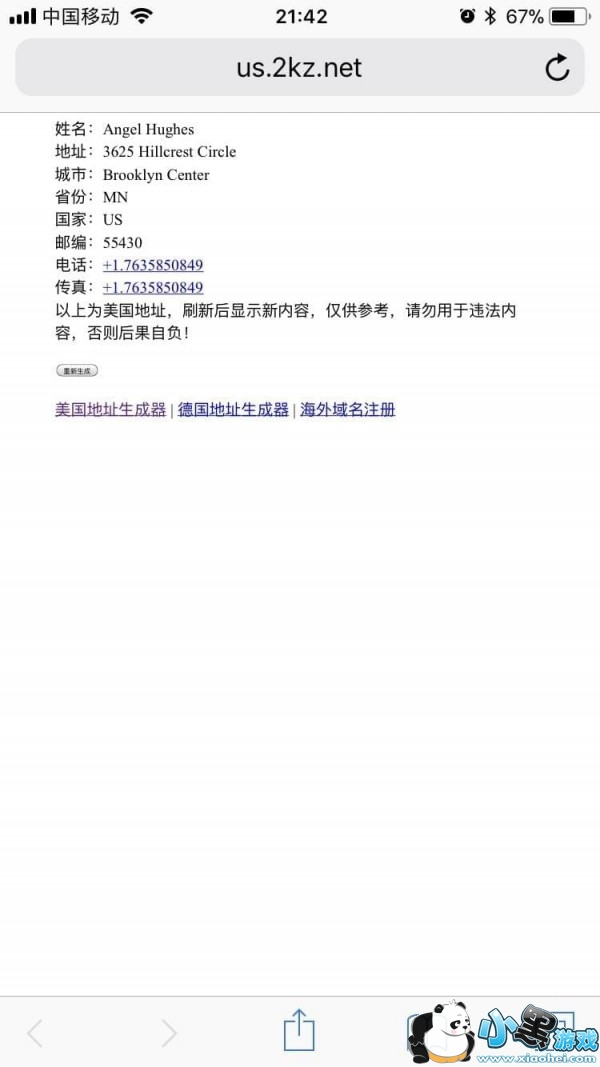Image resolution: width=600 pixels, height=1067 pixels.
Task: Call the 电话 phone number link
Action: click(153, 265)
